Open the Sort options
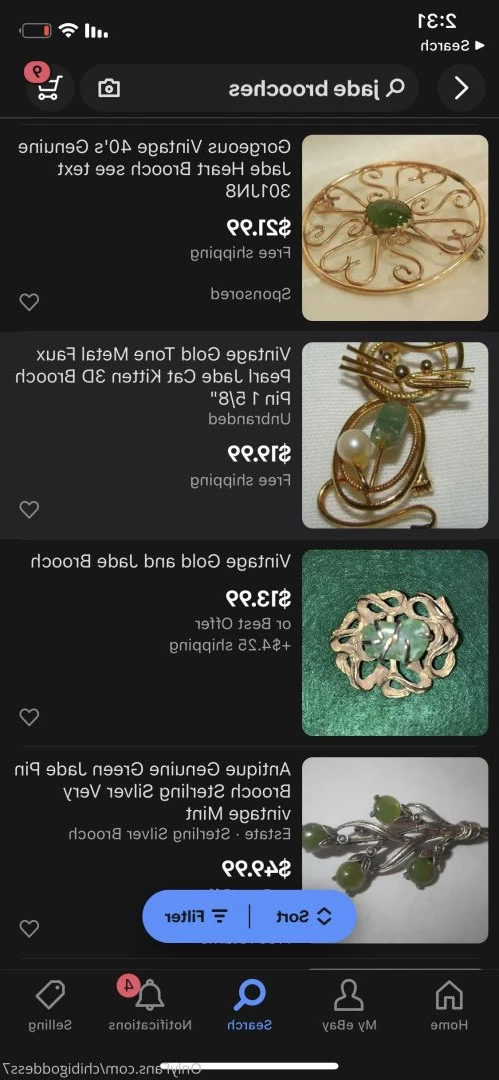Image resolution: width=499 pixels, height=1080 pixels. pyautogui.click(x=304, y=916)
